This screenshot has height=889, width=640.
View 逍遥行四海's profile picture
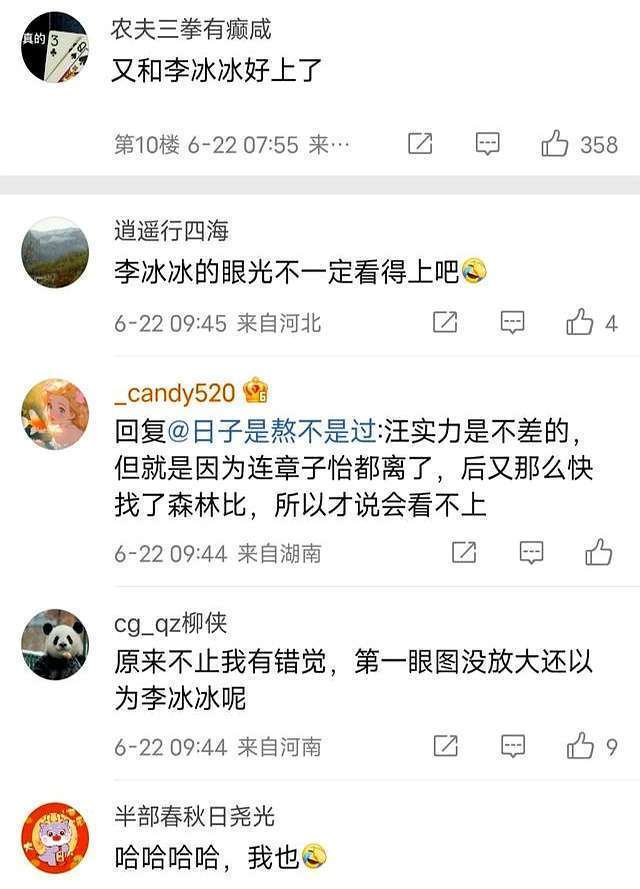pyautogui.click(x=55, y=252)
